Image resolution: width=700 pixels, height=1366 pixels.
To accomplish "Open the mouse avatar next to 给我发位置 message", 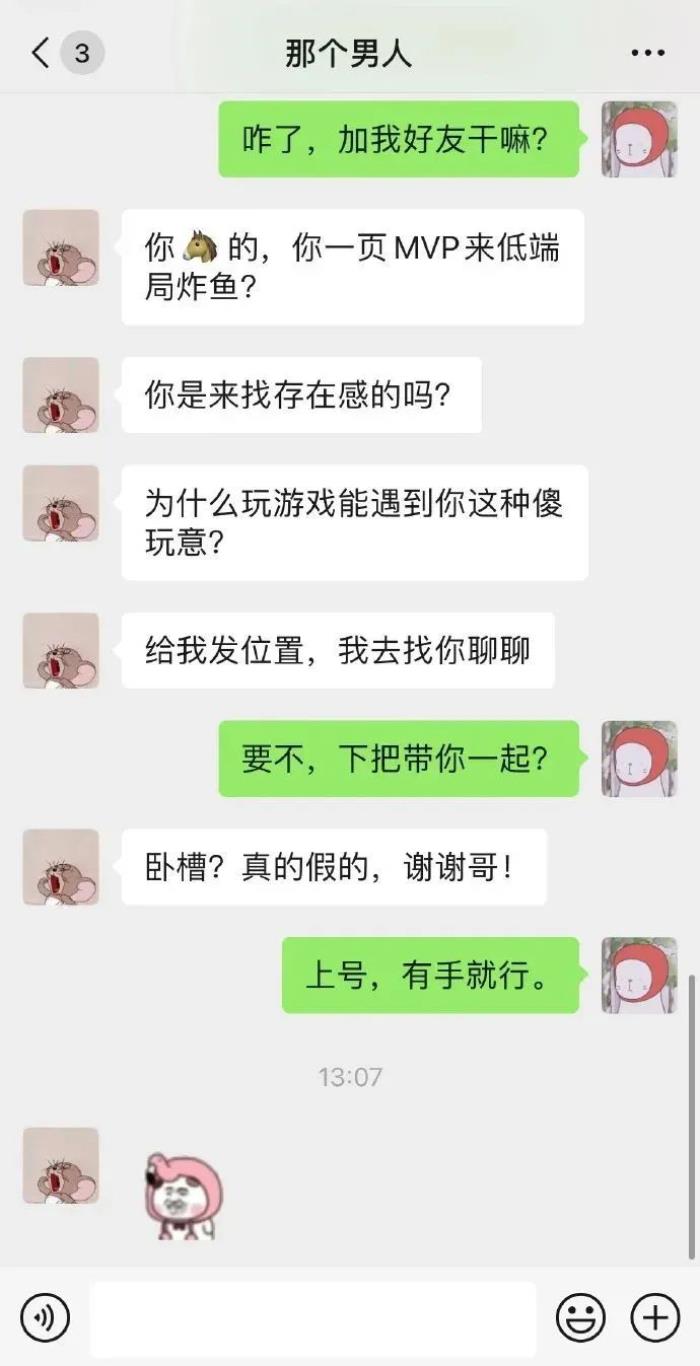I will pos(61,651).
